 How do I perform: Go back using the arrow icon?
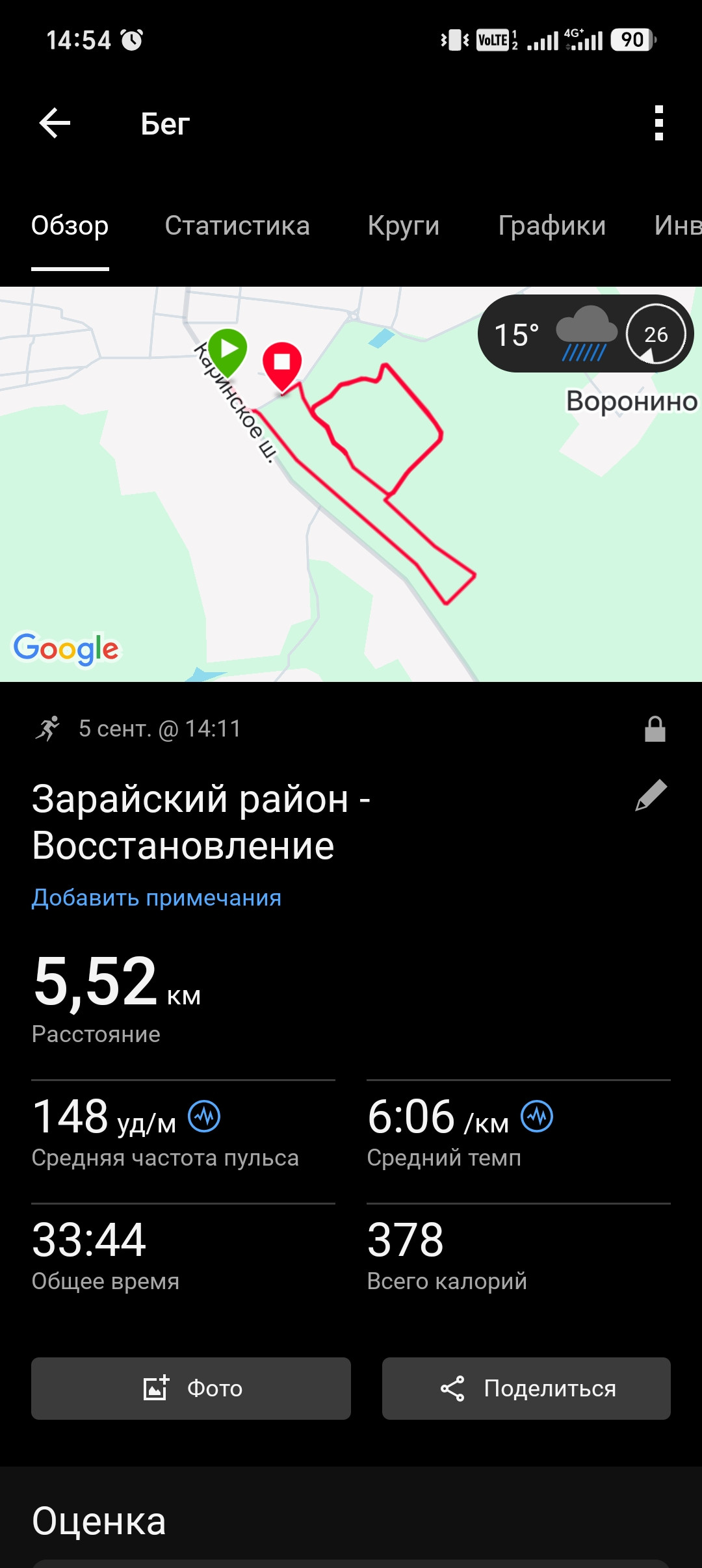point(55,123)
